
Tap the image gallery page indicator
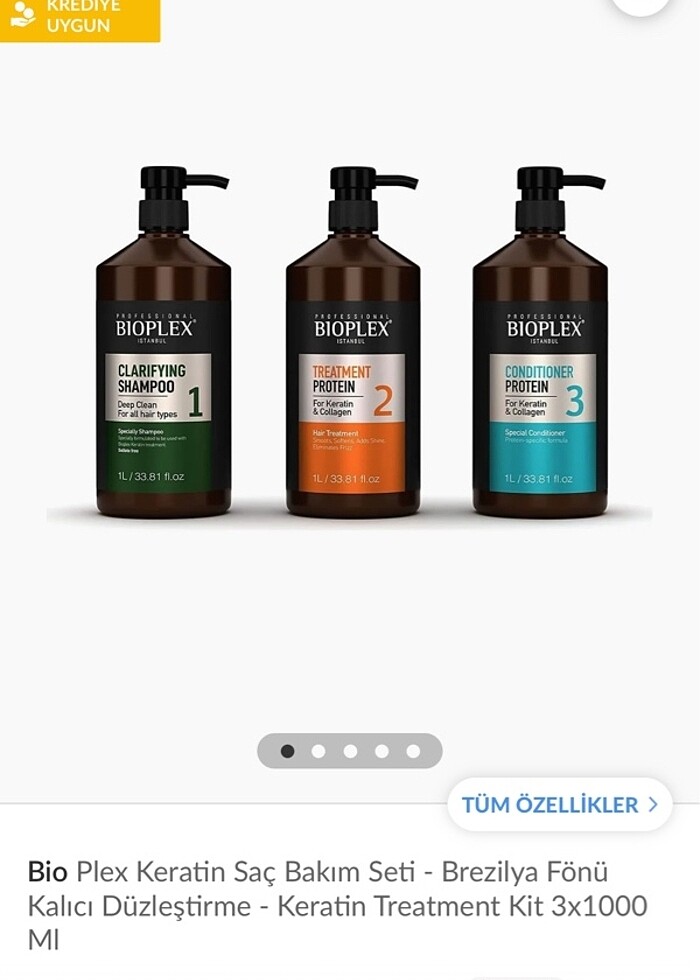tap(350, 751)
